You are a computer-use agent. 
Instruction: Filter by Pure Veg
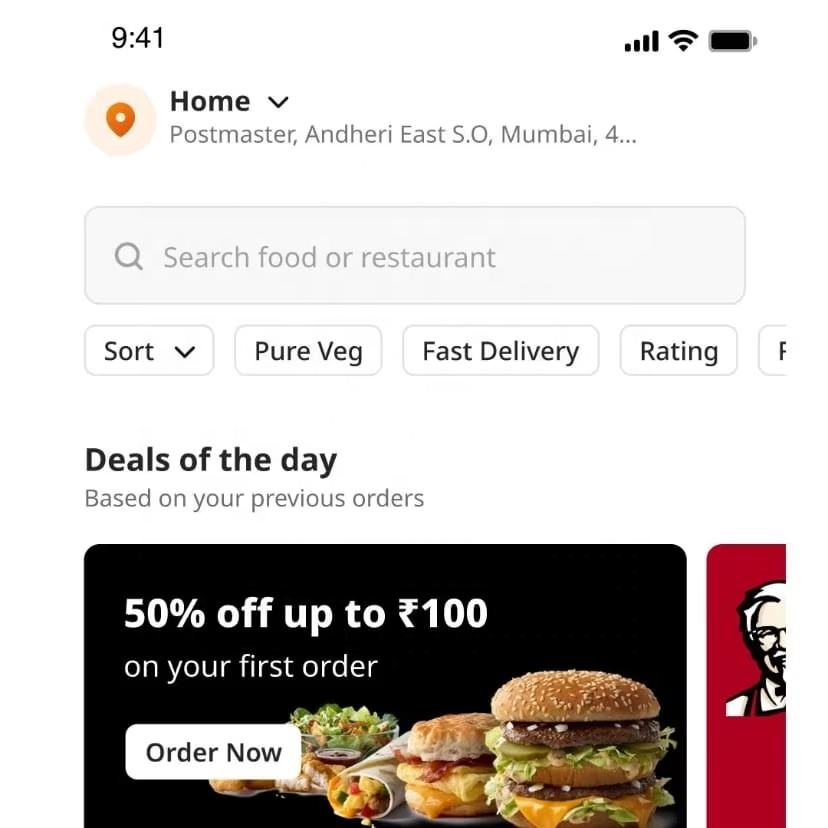click(x=308, y=351)
